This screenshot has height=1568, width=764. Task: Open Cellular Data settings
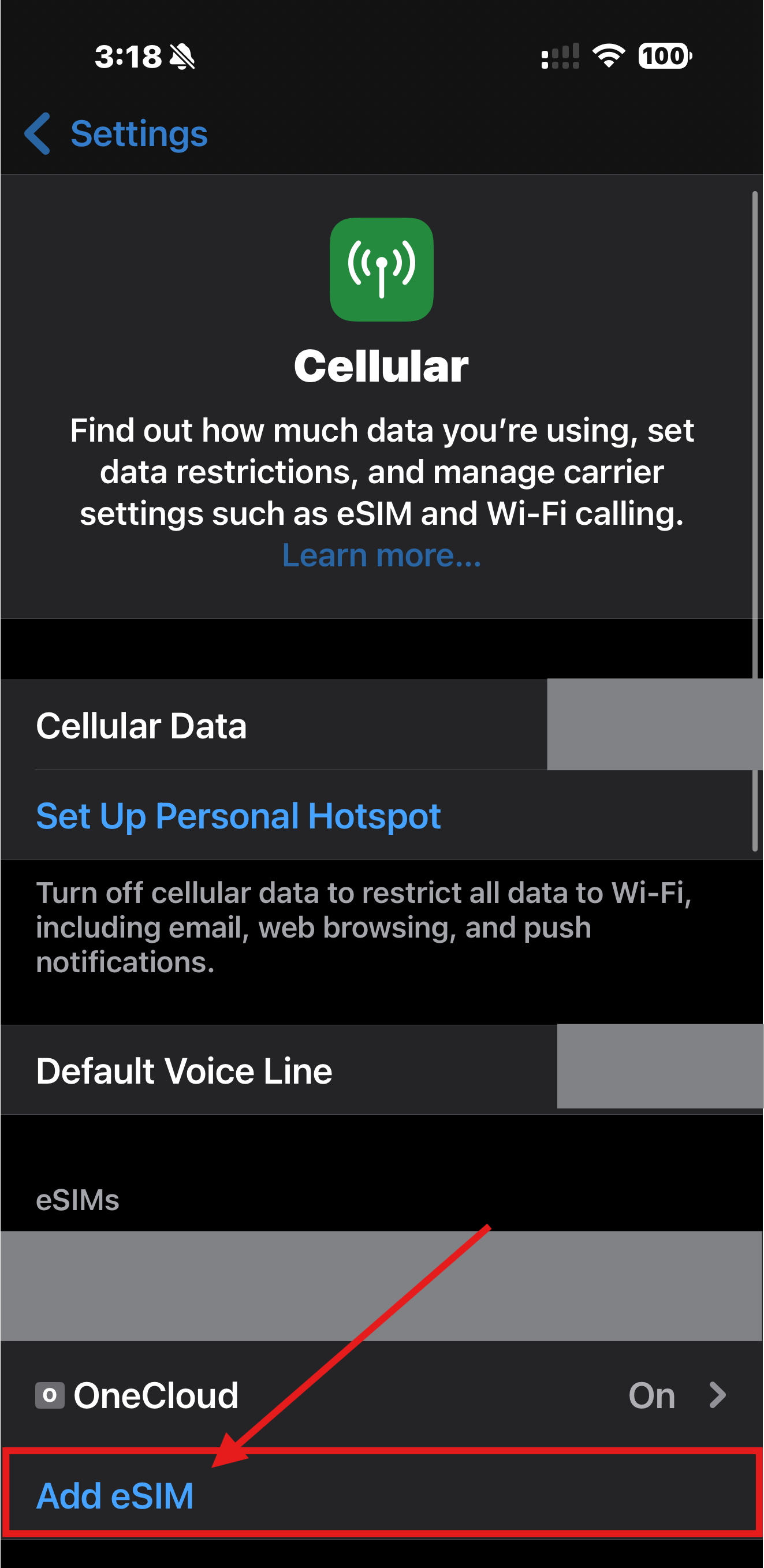(x=382, y=725)
